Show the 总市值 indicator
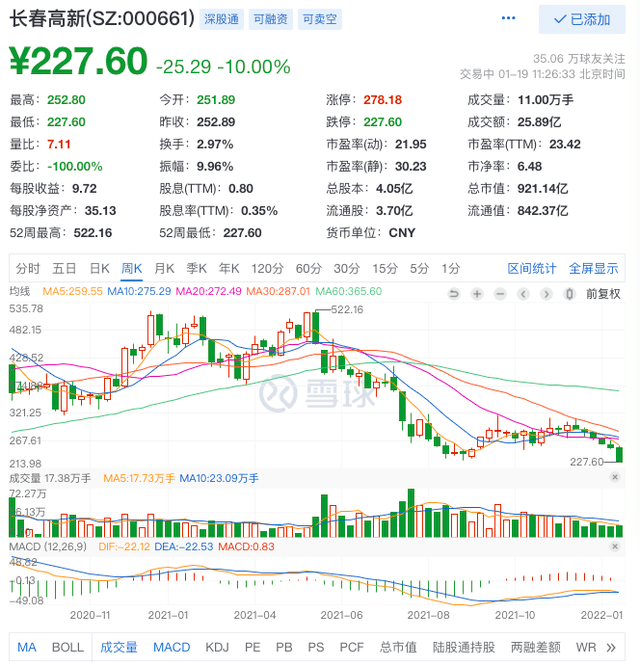This screenshot has height=666, width=640. (396, 647)
